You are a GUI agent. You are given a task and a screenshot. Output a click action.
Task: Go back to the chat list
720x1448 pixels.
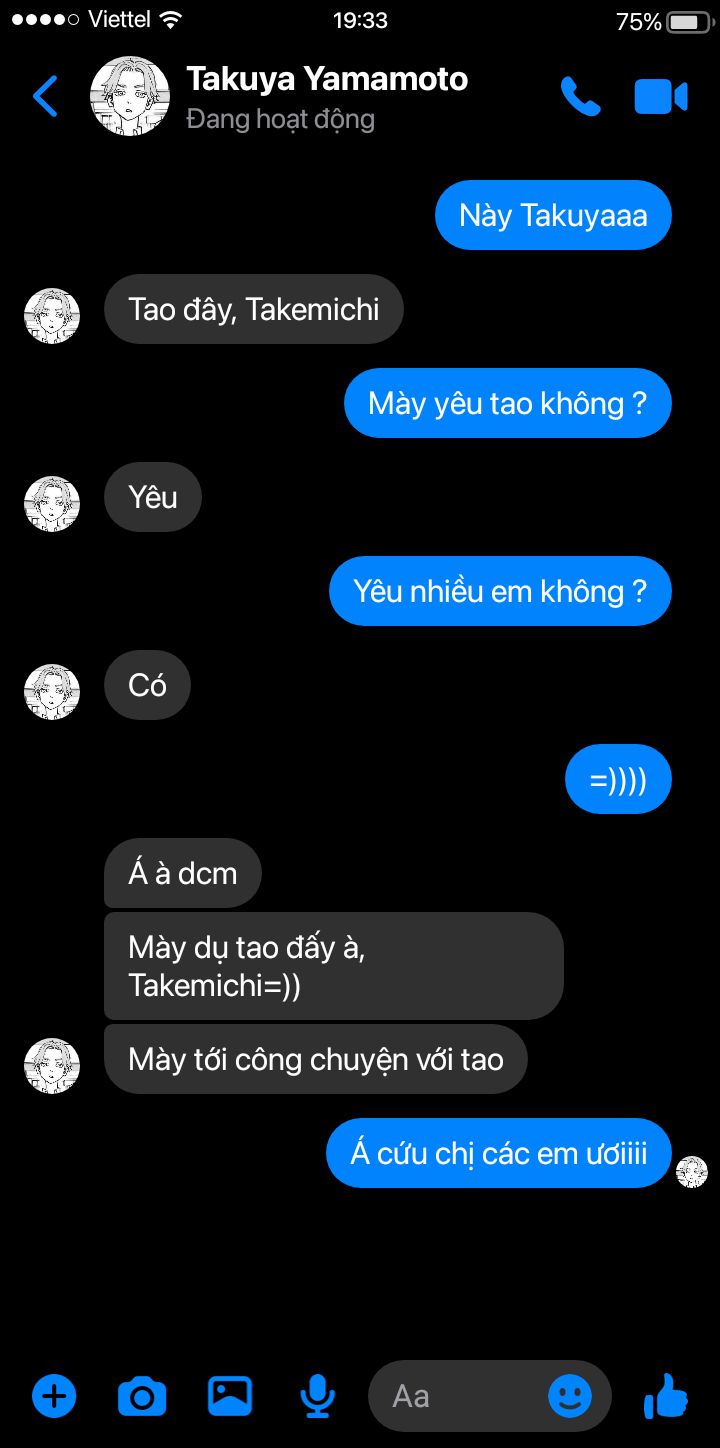(x=46, y=96)
